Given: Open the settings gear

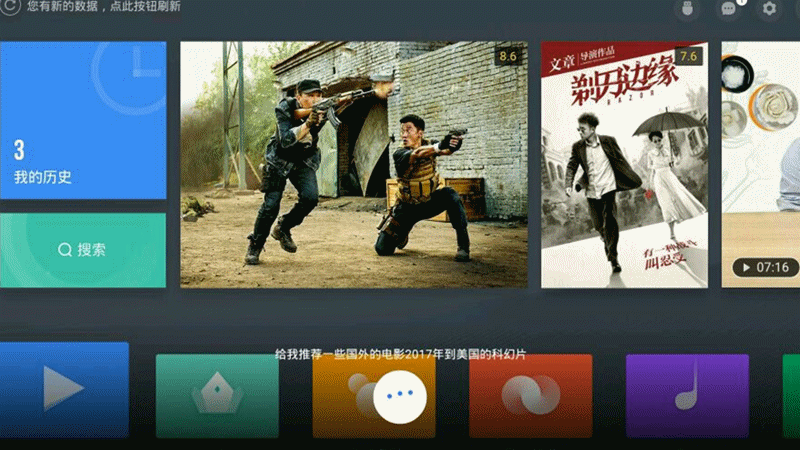Looking at the screenshot, I should tap(770, 9).
